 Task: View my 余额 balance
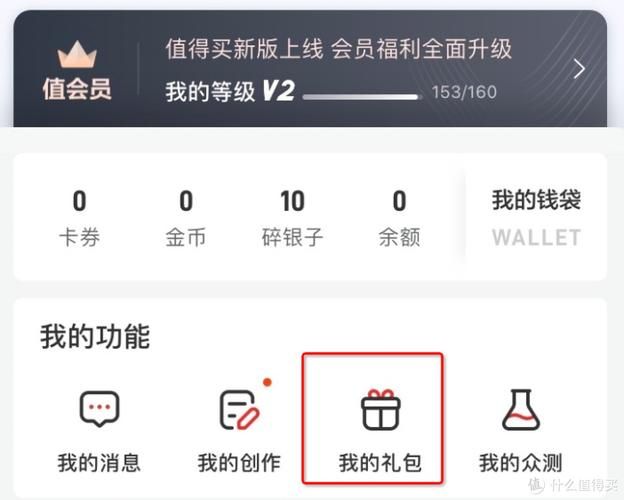(398, 217)
